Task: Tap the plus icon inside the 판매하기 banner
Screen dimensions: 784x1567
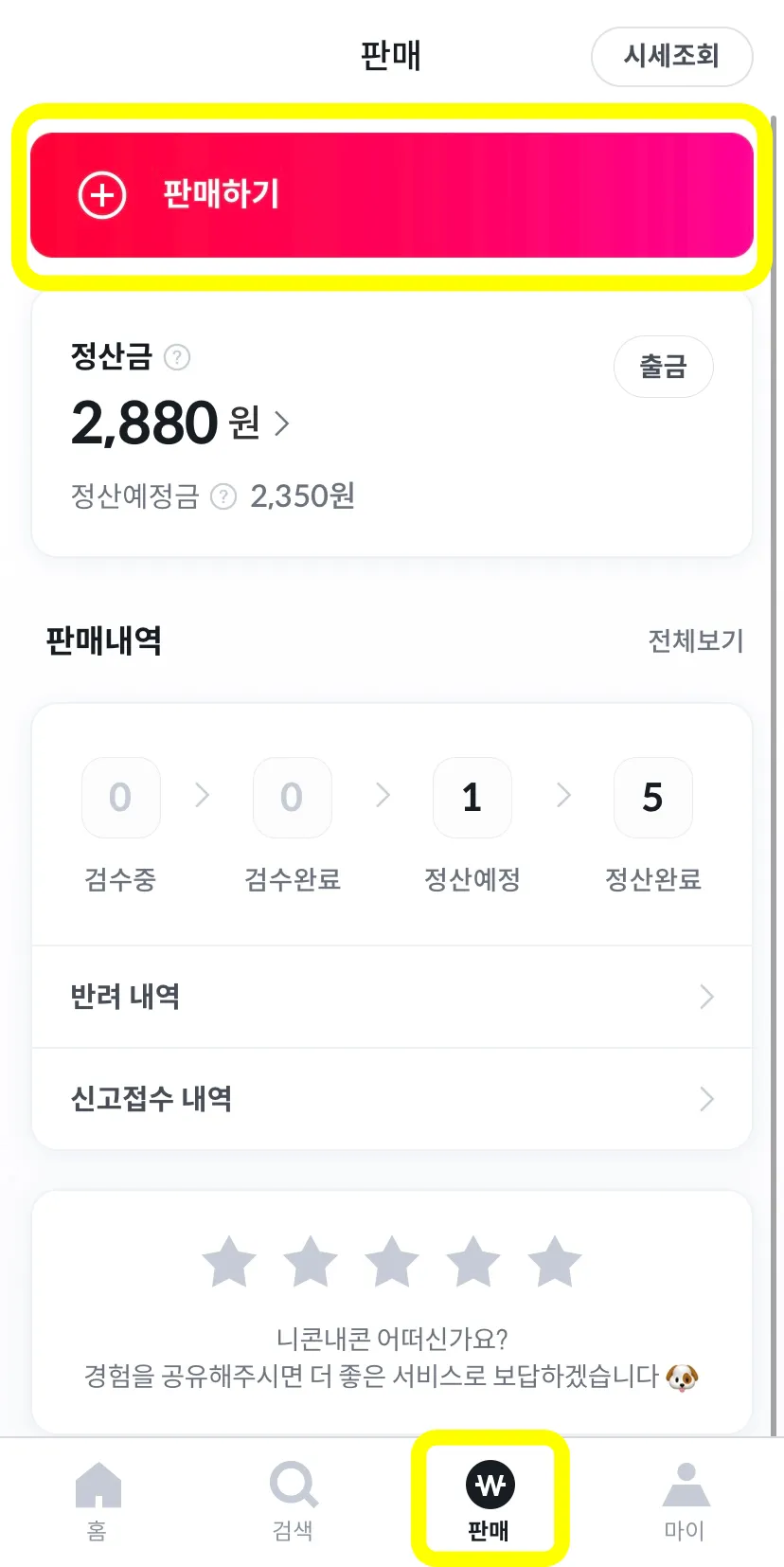Action: [x=101, y=195]
